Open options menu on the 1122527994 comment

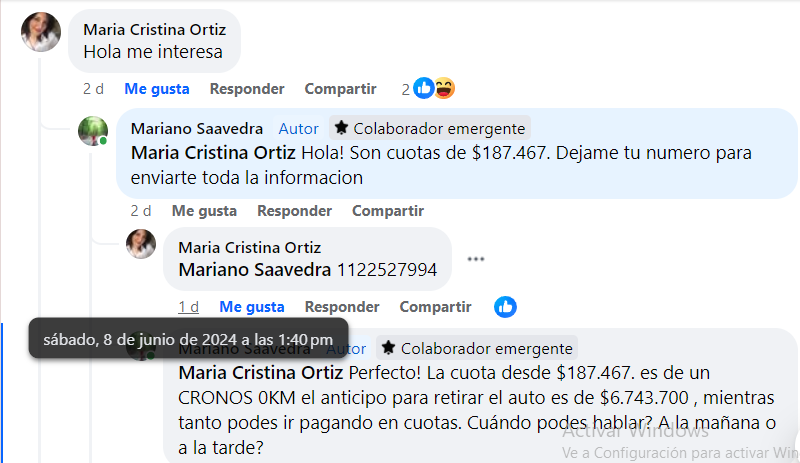(x=476, y=259)
